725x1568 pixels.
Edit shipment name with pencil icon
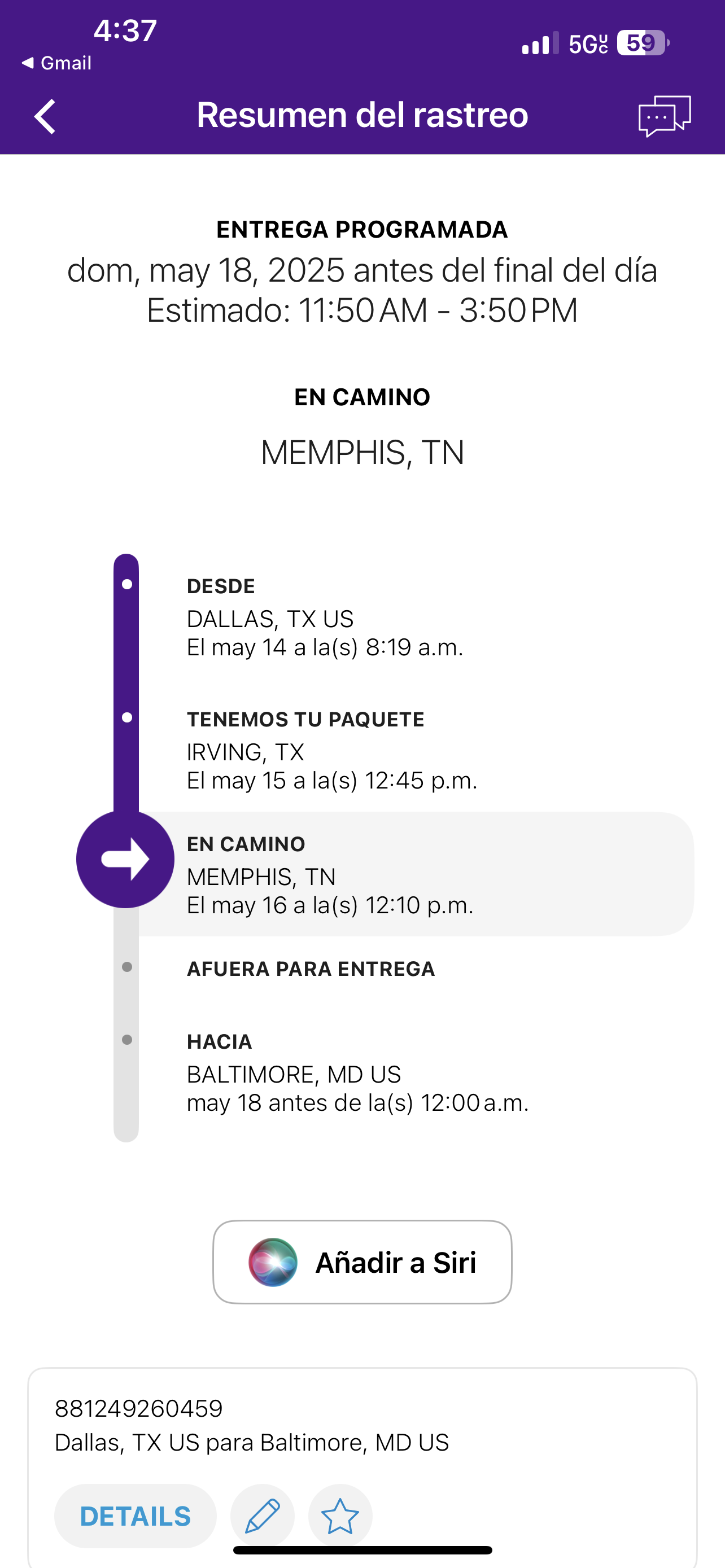[263, 1516]
